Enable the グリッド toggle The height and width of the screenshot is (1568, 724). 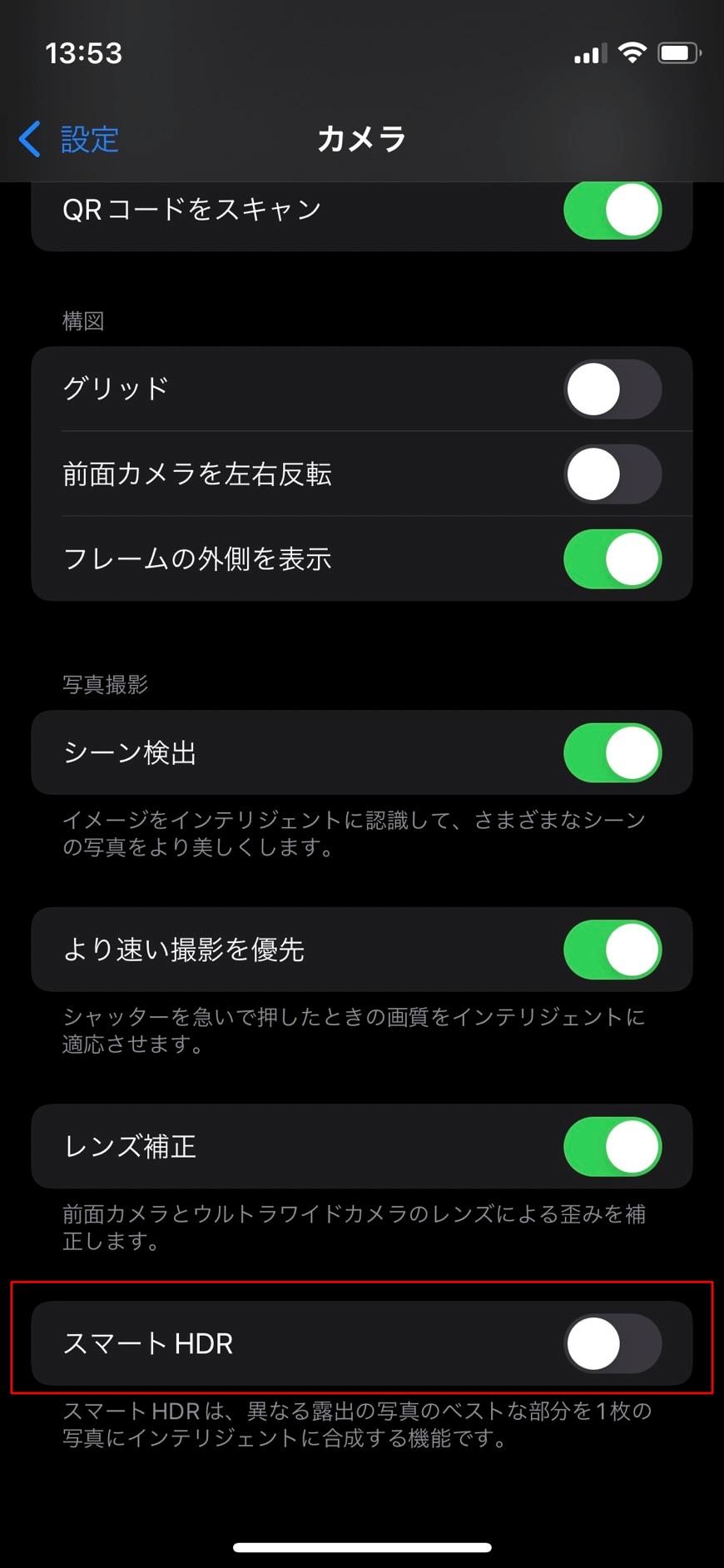tap(612, 389)
